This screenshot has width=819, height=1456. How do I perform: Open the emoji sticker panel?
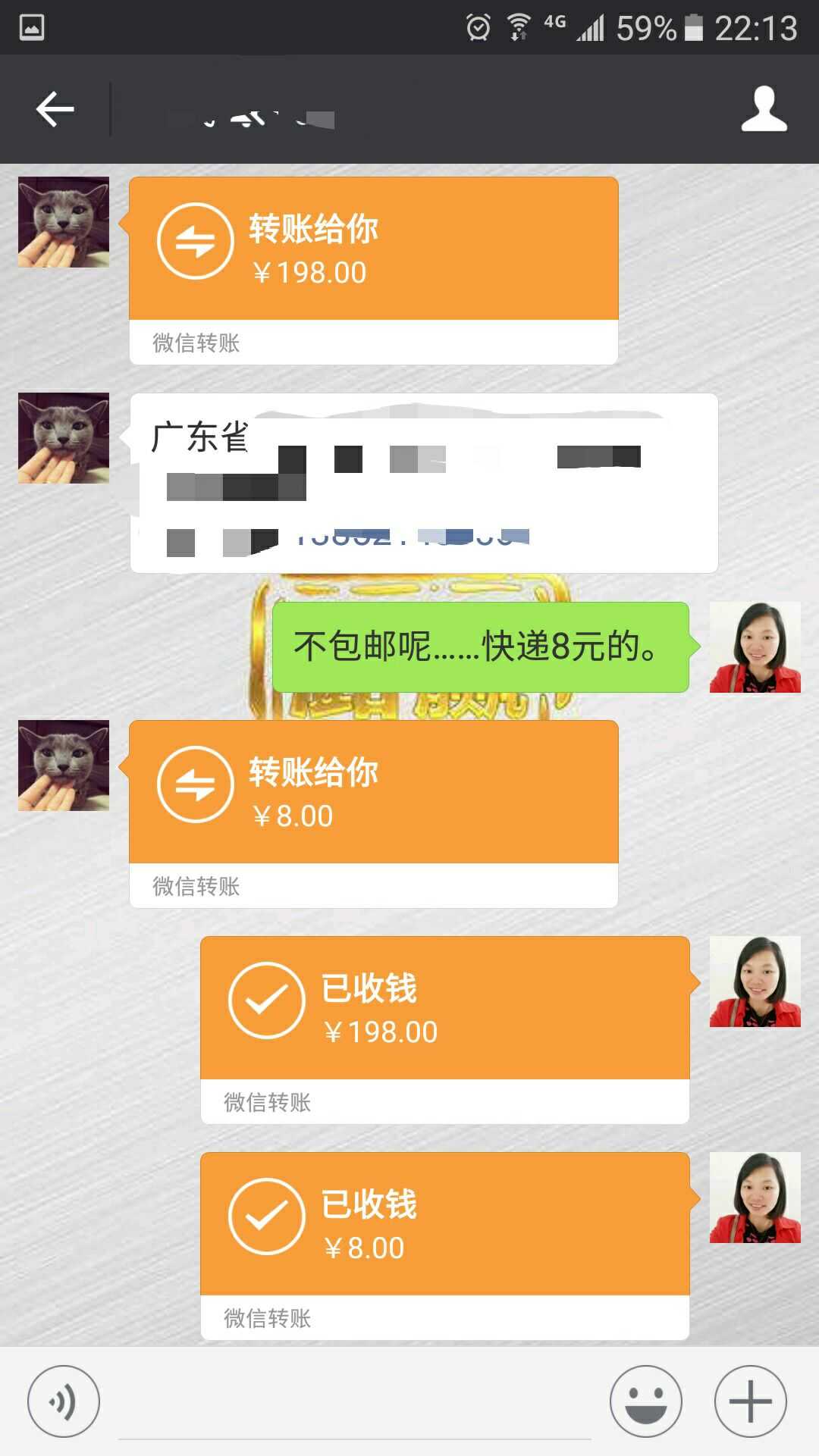[x=645, y=1401]
